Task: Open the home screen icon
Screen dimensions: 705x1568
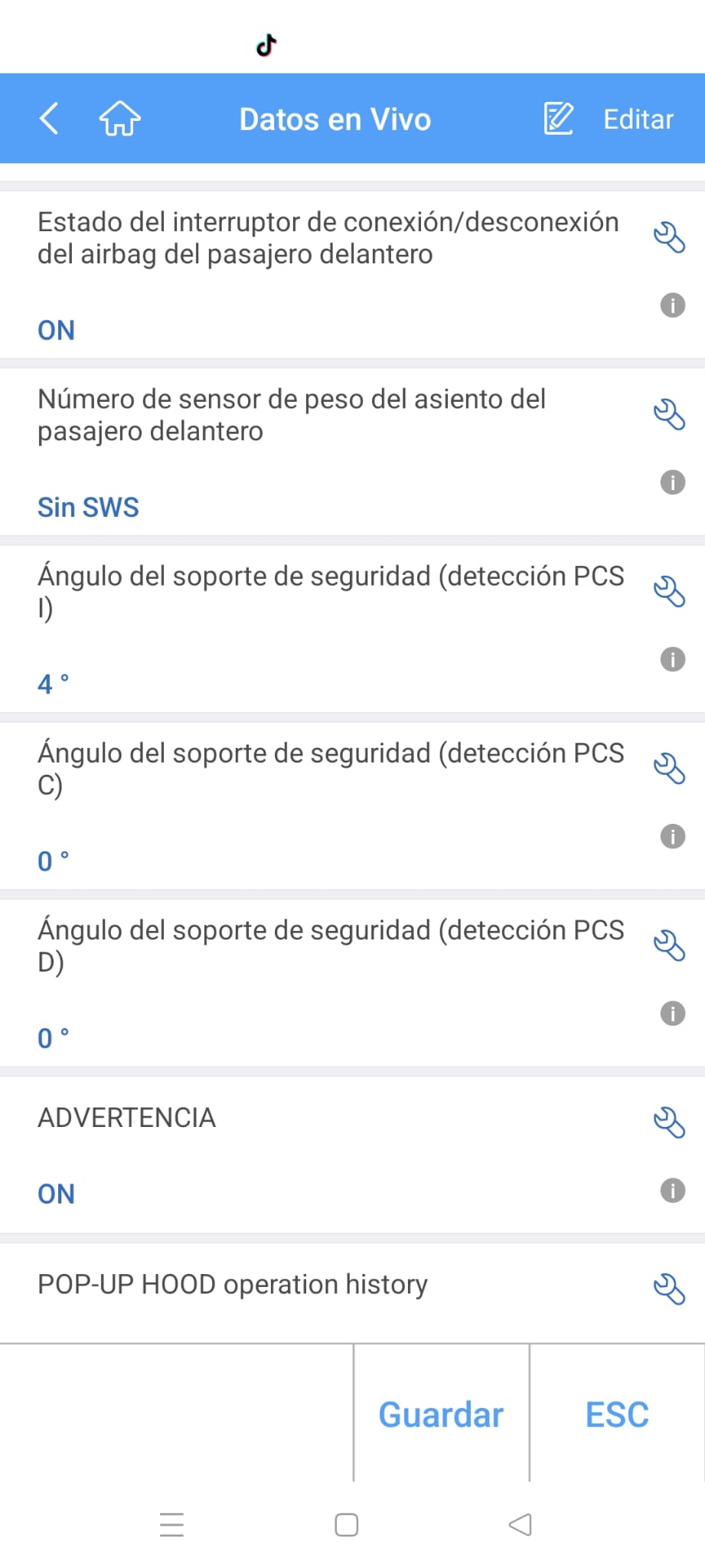Action: coord(120,119)
